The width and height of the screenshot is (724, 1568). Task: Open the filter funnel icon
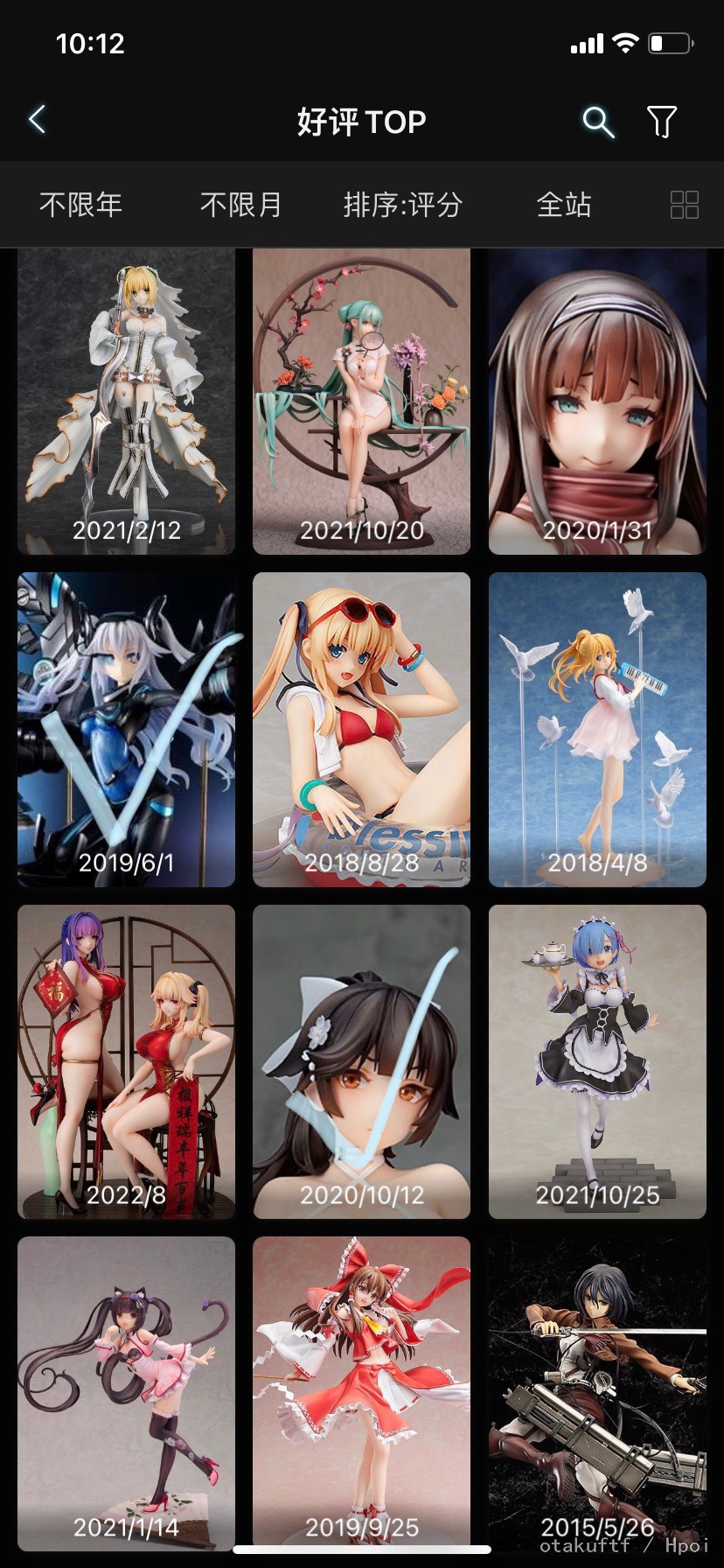(x=662, y=122)
